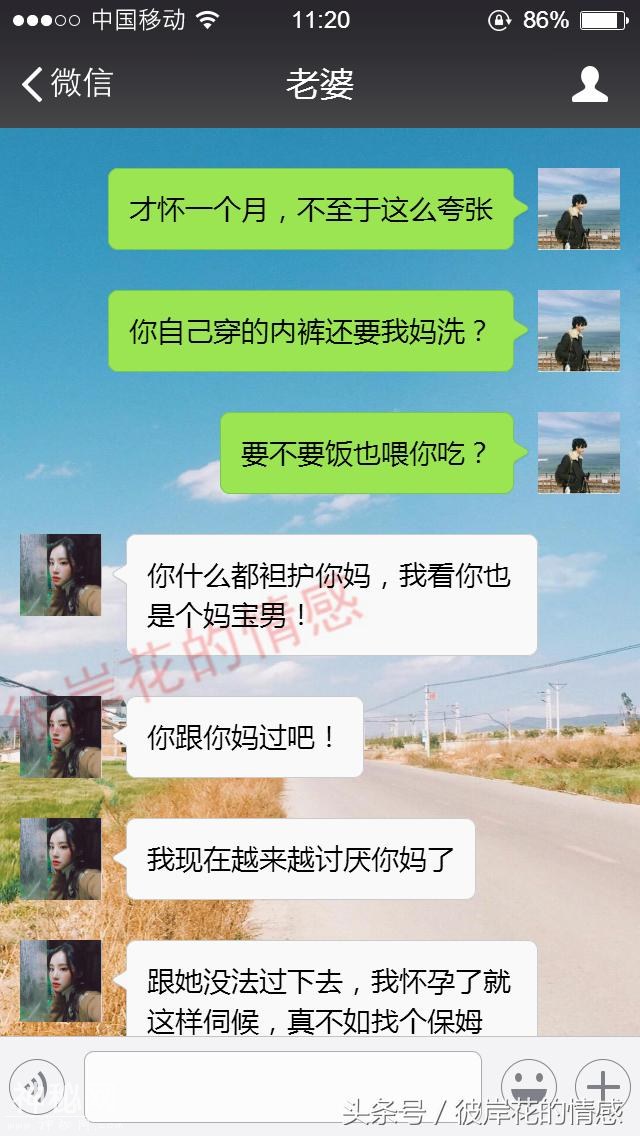Go back to the 微信 chat list

point(66,84)
